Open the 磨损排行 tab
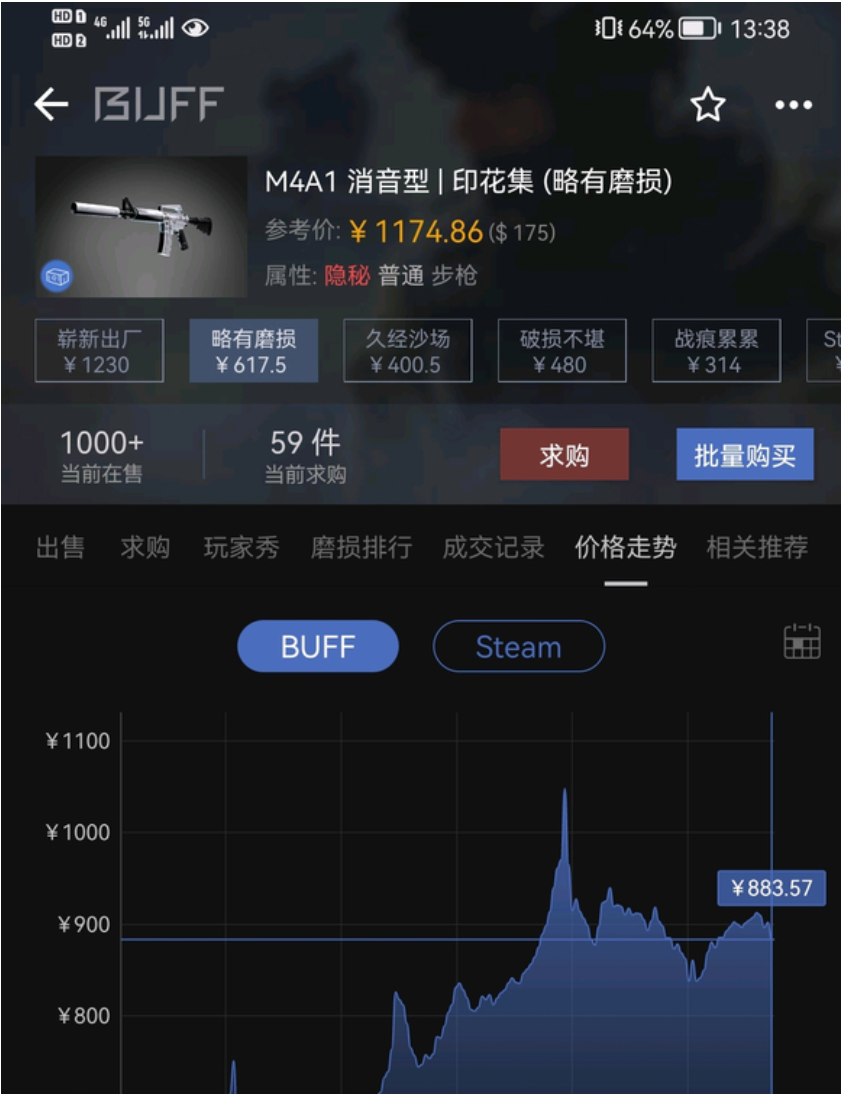This screenshot has width=842, height=1094. [x=360, y=547]
